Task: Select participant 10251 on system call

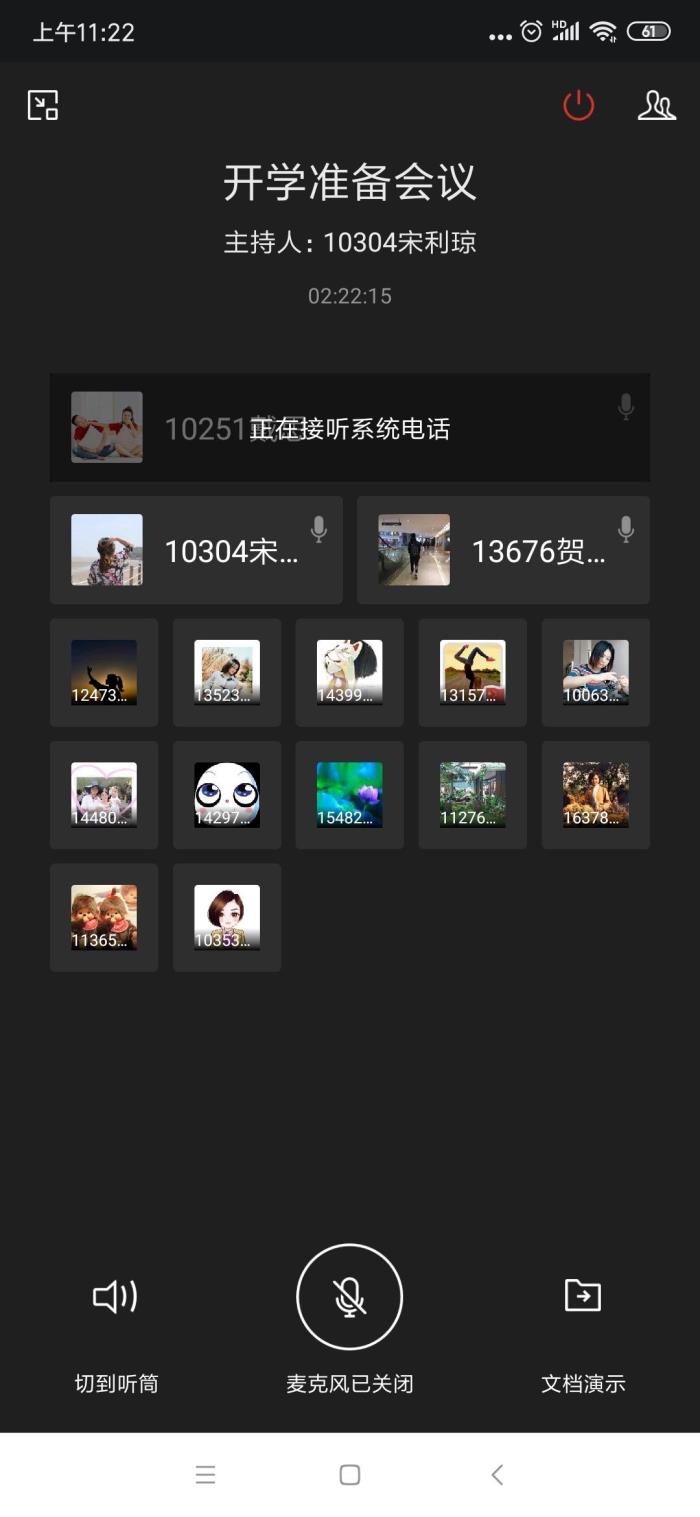Action: pos(349,428)
